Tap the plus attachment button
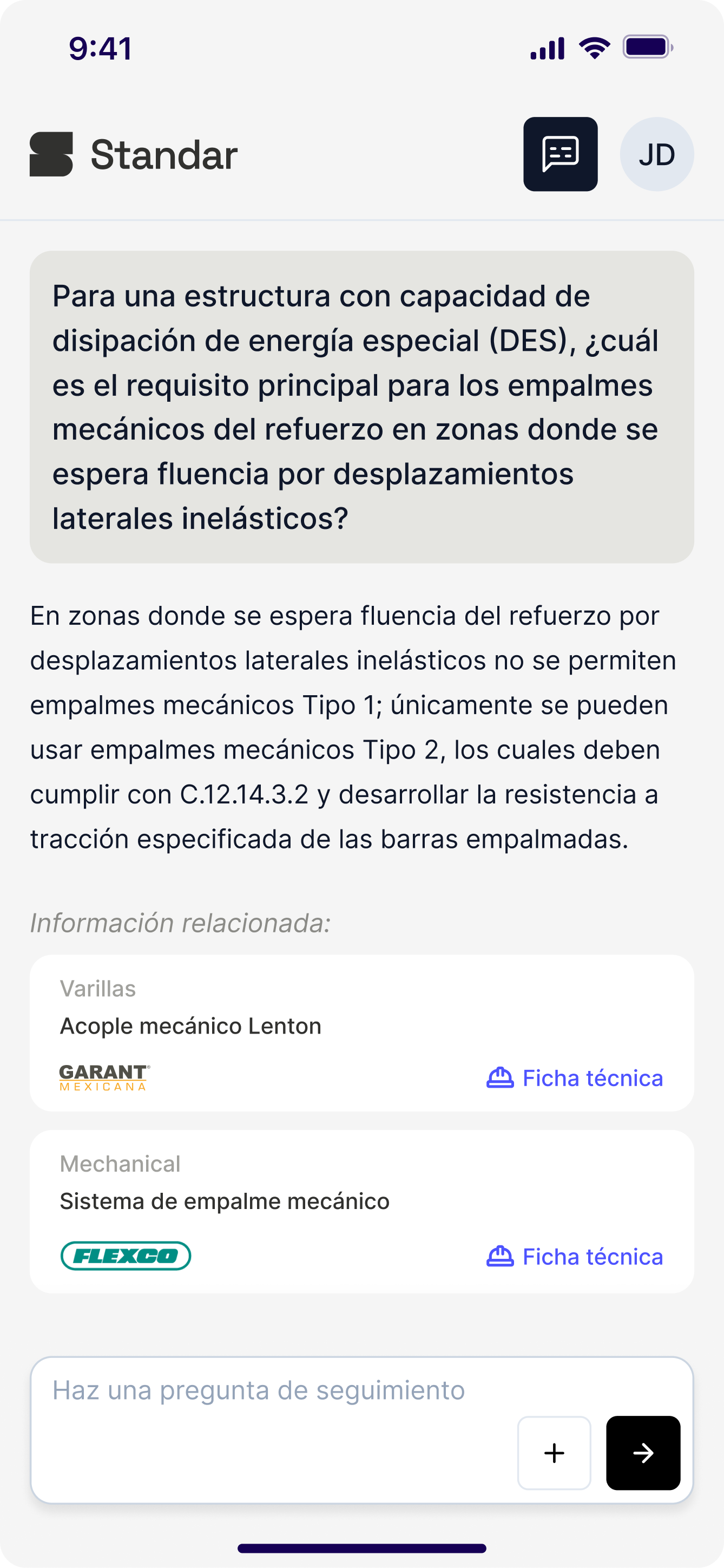Screen dimensions: 724x1568 554,1453
